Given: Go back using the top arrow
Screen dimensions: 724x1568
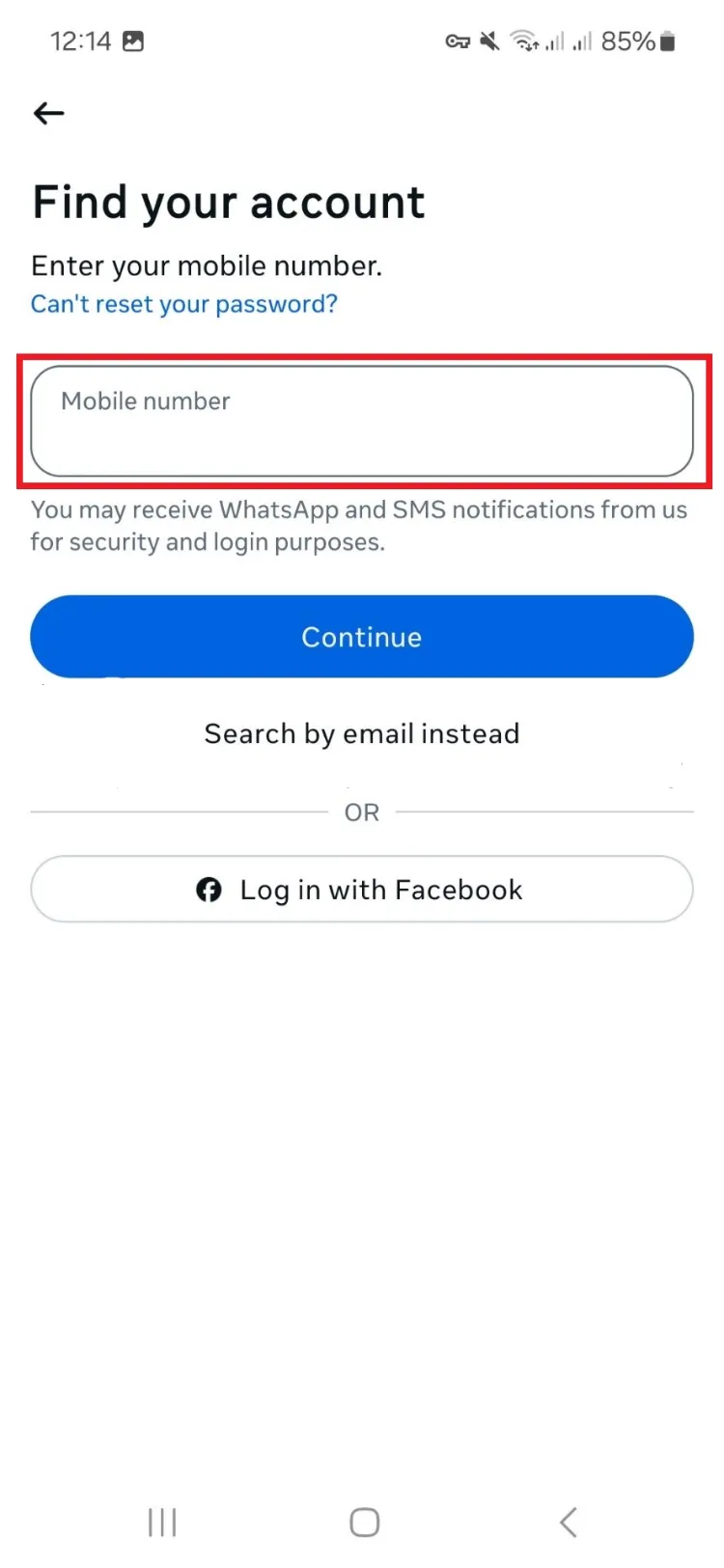Looking at the screenshot, I should pyautogui.click(x=48, y=113).
